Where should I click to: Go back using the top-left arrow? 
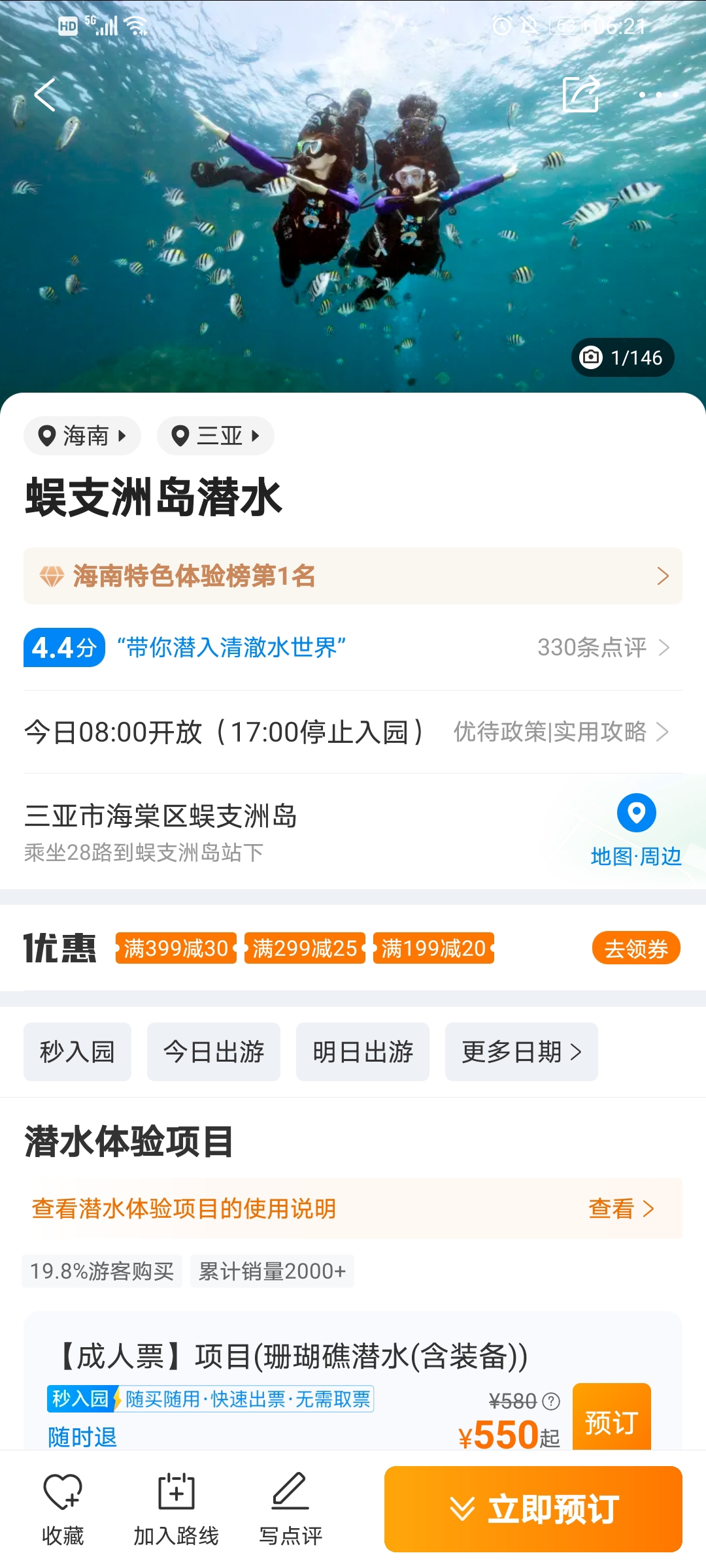(x=45, y=95)
